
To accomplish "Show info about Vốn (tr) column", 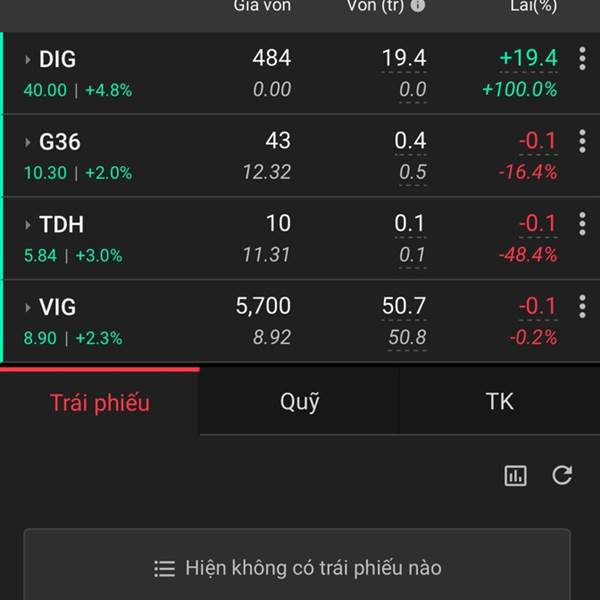I will coord(418,5).
